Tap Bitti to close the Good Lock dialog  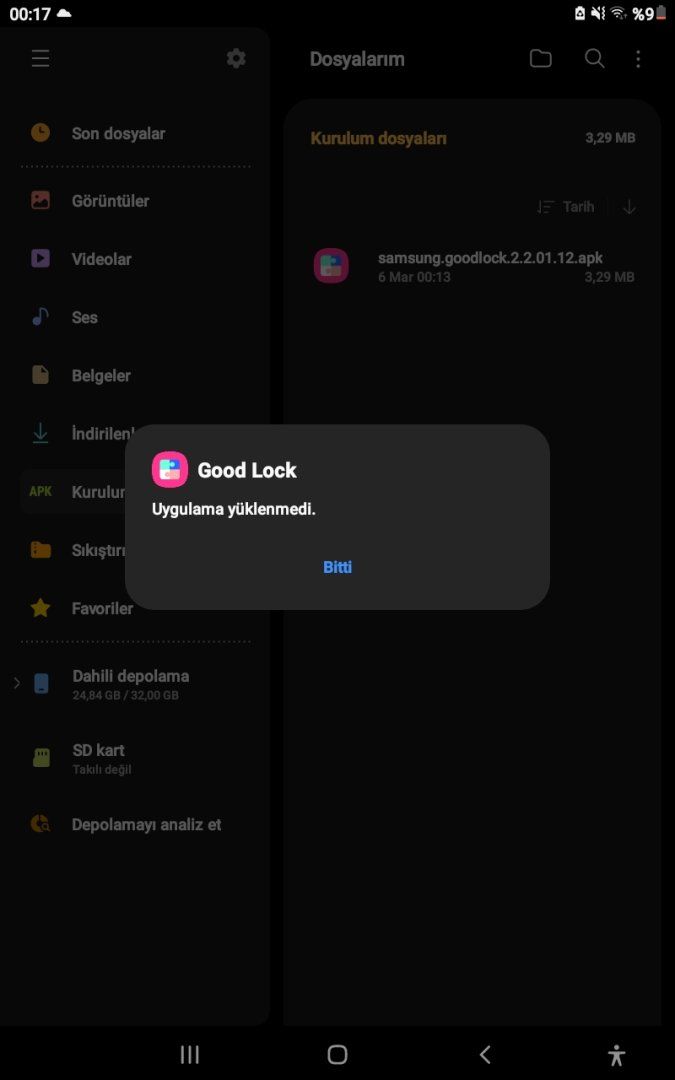tap(337, 567)
